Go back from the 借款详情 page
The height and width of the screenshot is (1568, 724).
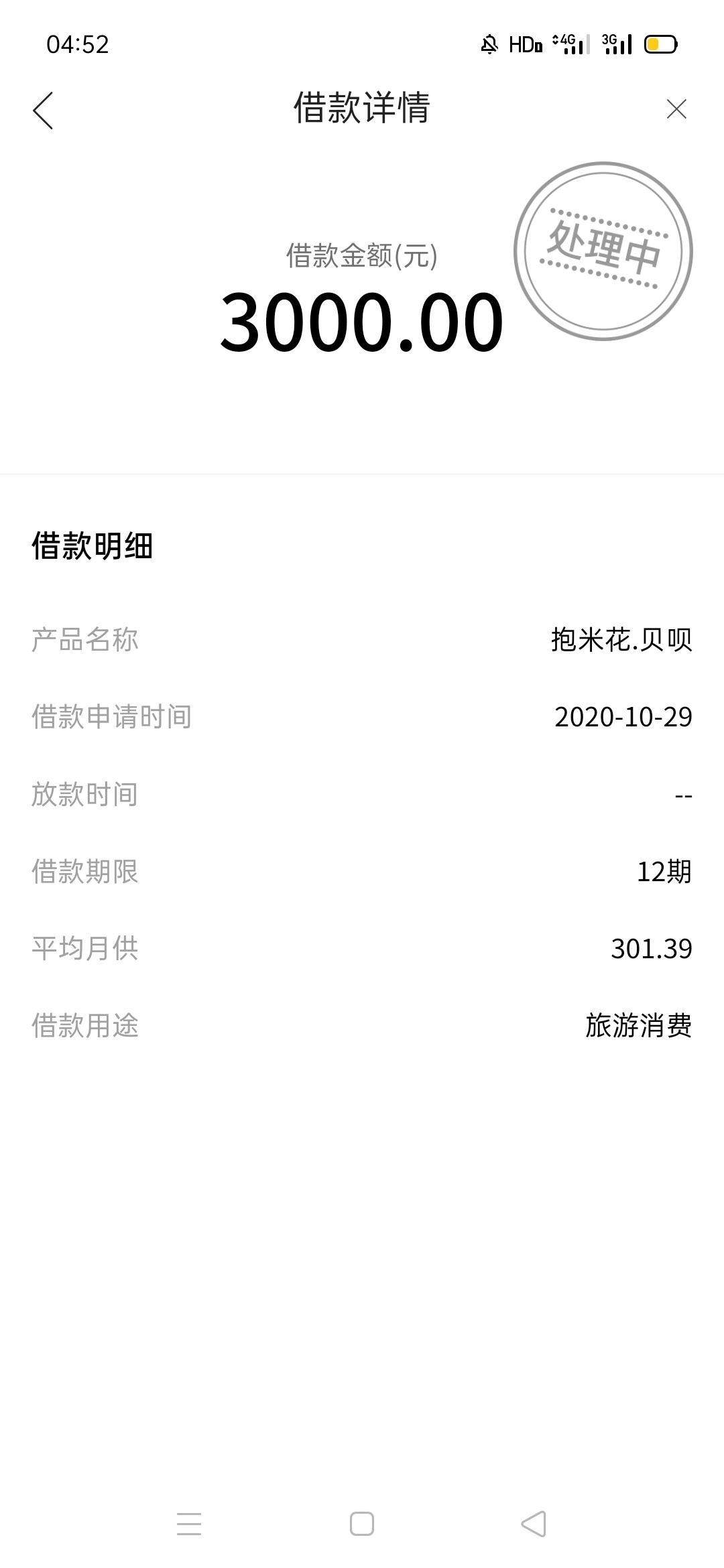tap(43, 110)
